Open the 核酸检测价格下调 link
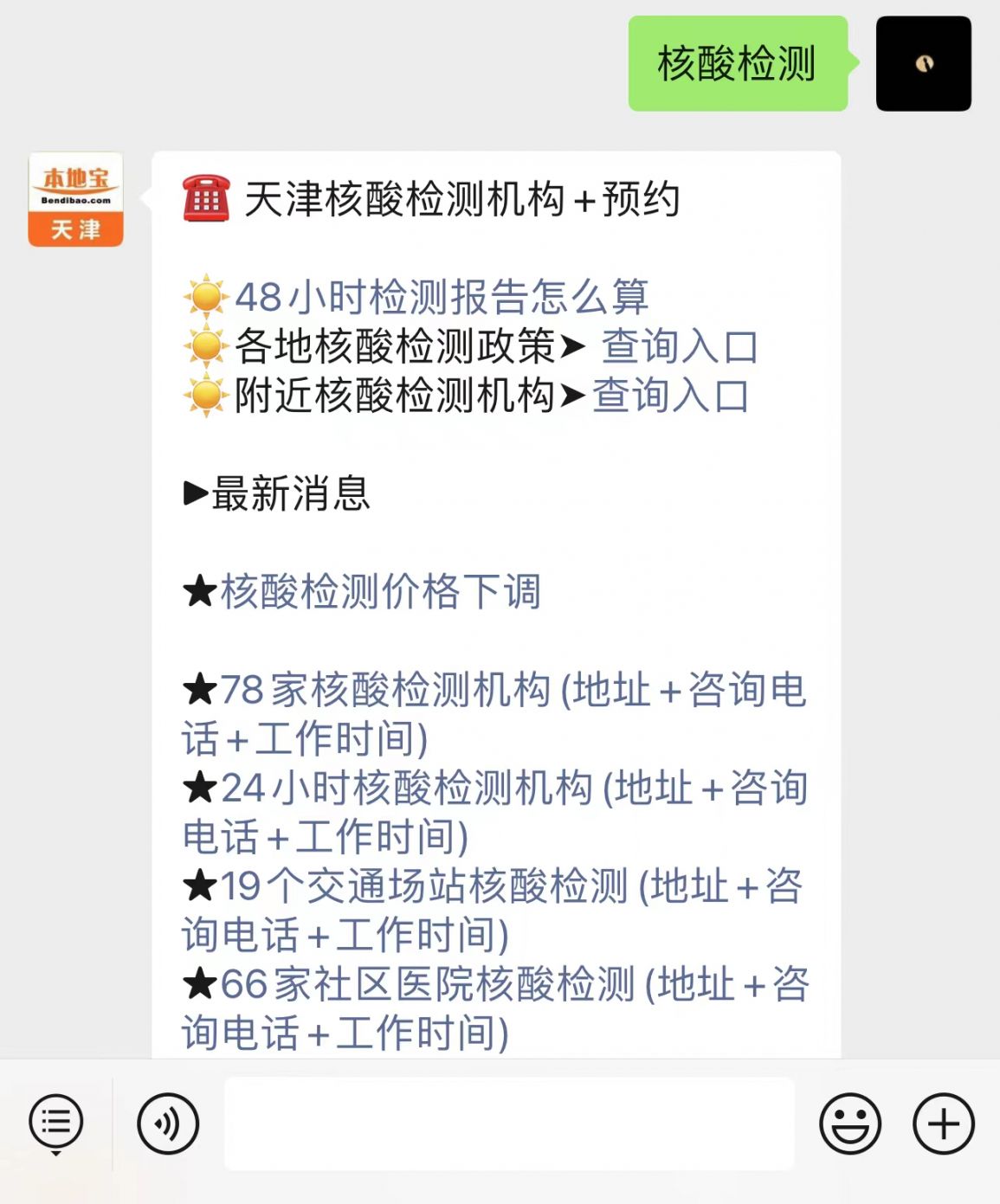 pyautogui.click(x=380, y=592)
